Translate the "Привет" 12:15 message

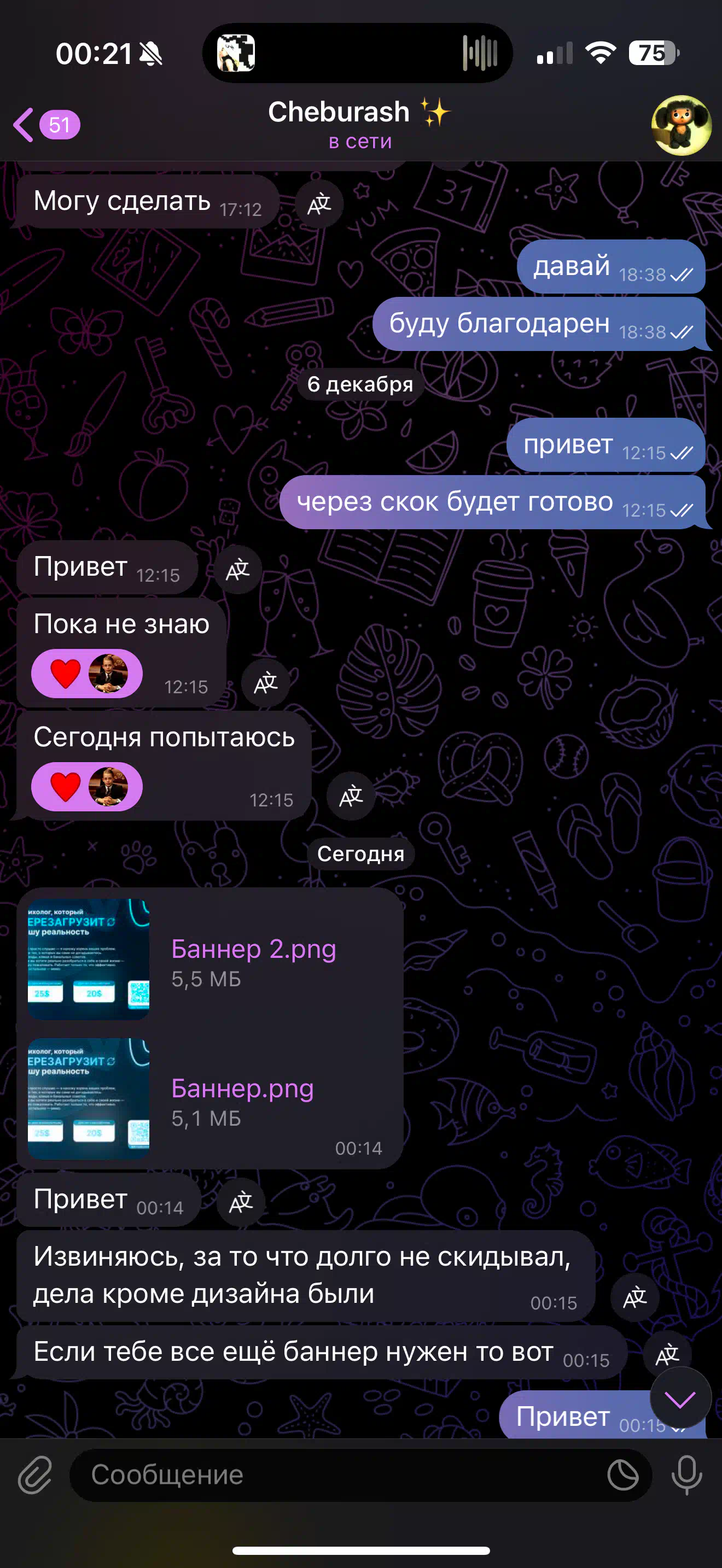coord(237,570)
